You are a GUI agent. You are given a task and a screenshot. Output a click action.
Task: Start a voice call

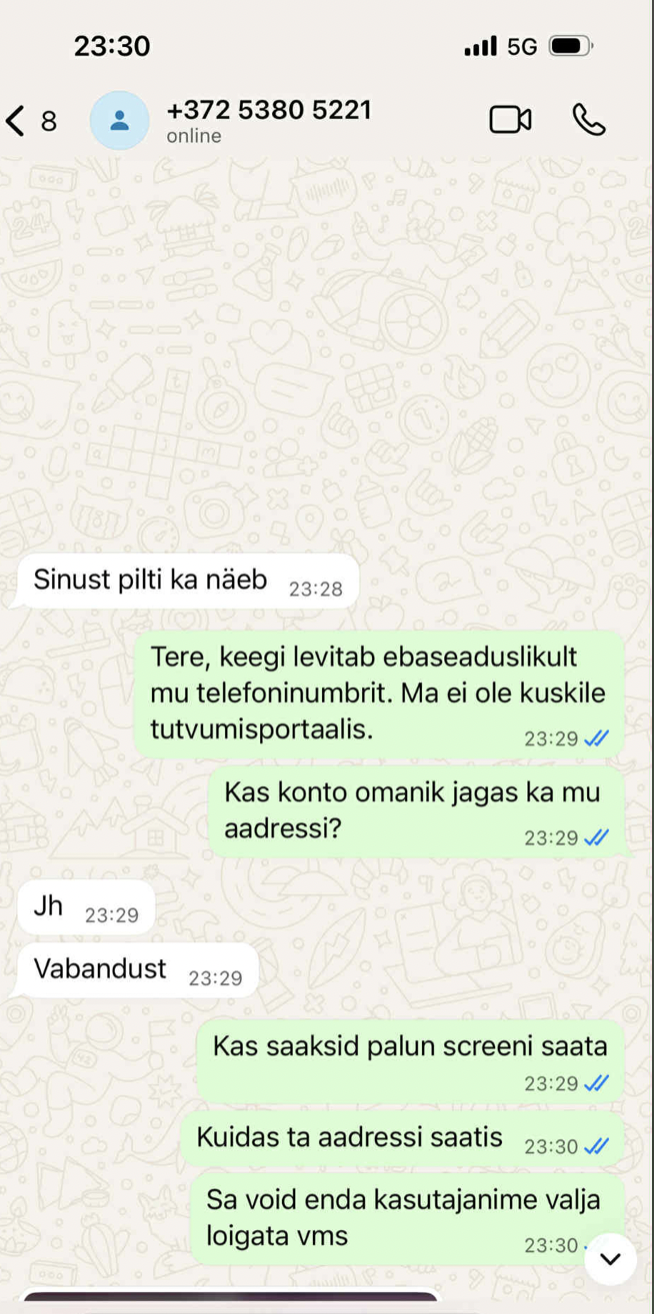coord(589,120)
